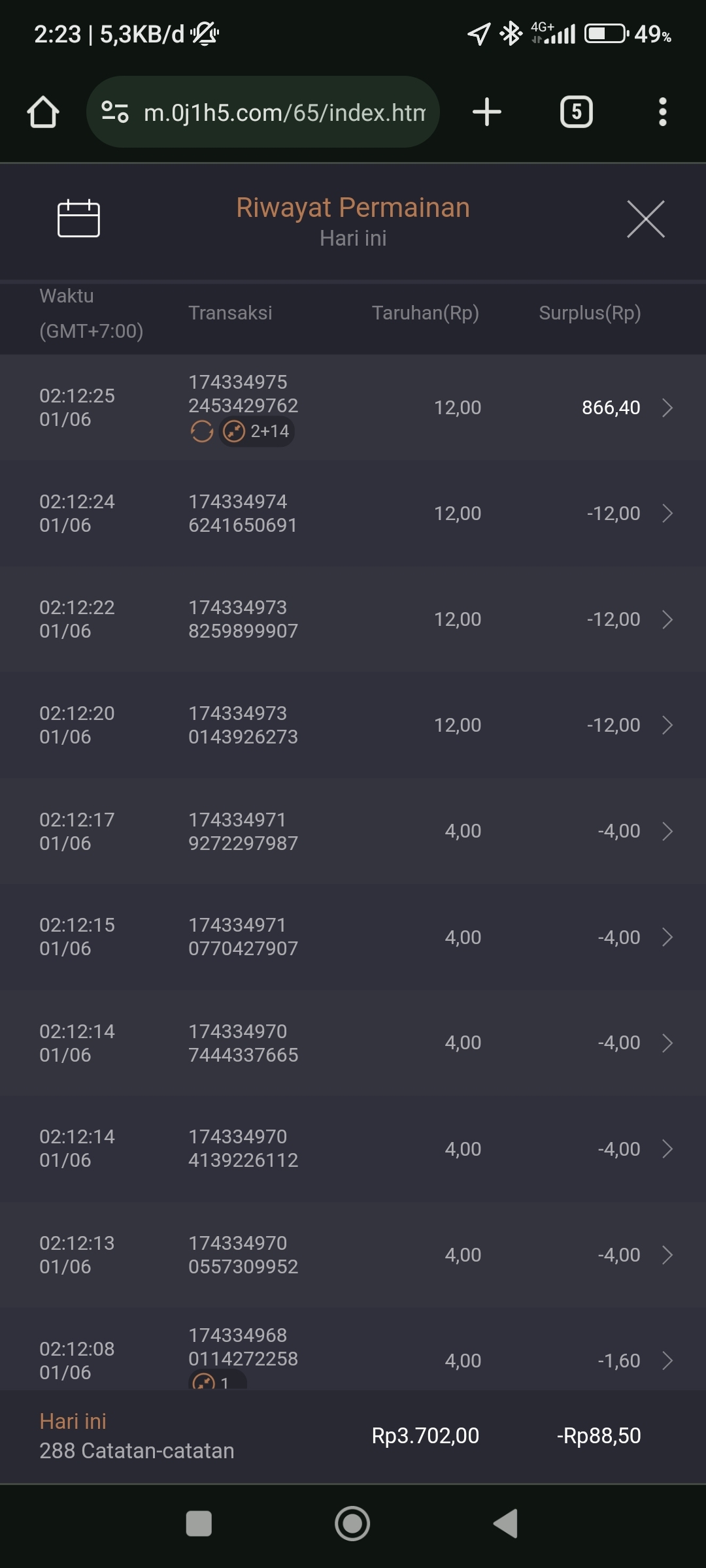Open a new browser tab
706x1568 pixels.
[487, 112]
